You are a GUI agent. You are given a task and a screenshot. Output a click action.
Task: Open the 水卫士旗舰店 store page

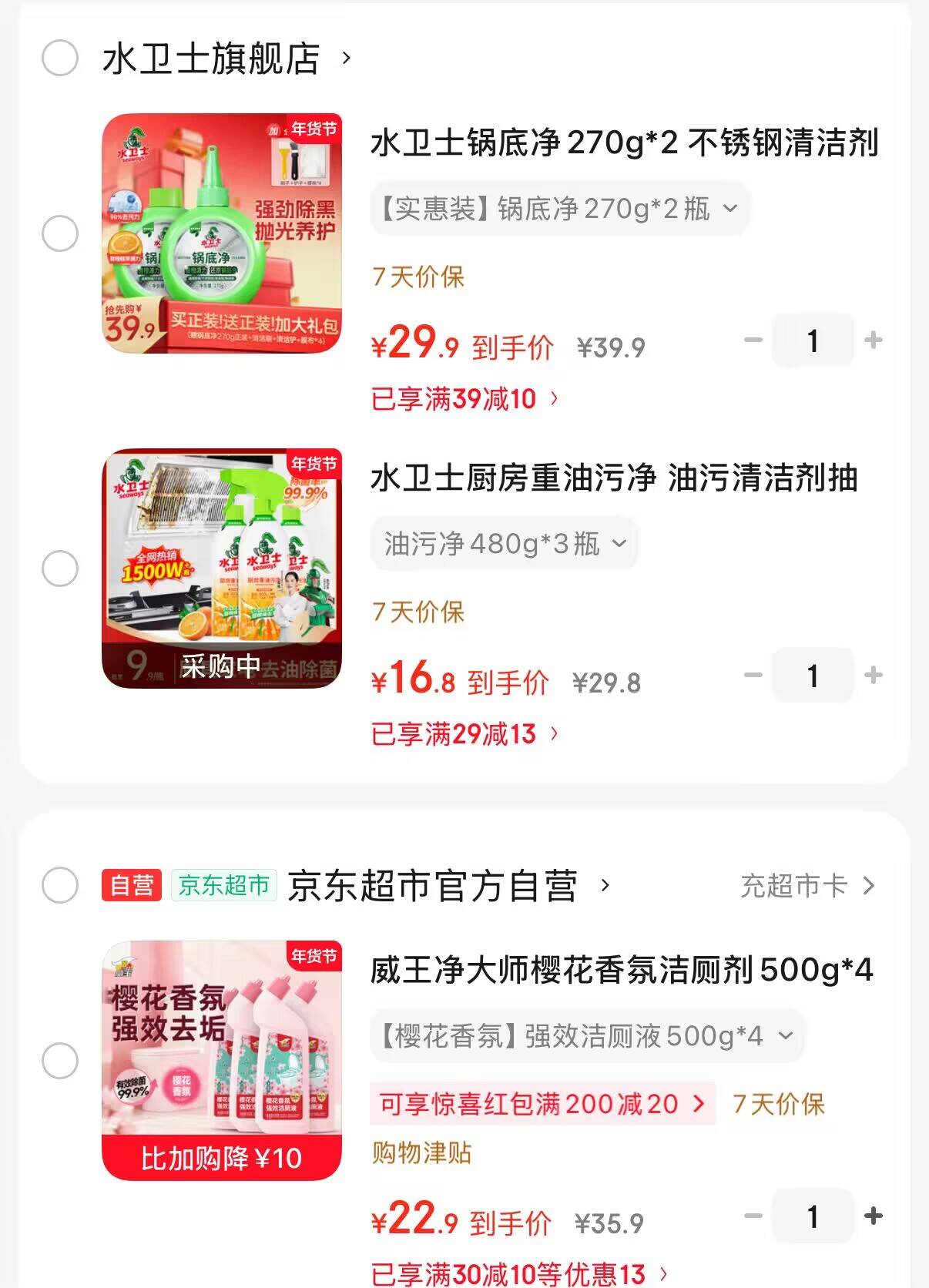point(223,59)
